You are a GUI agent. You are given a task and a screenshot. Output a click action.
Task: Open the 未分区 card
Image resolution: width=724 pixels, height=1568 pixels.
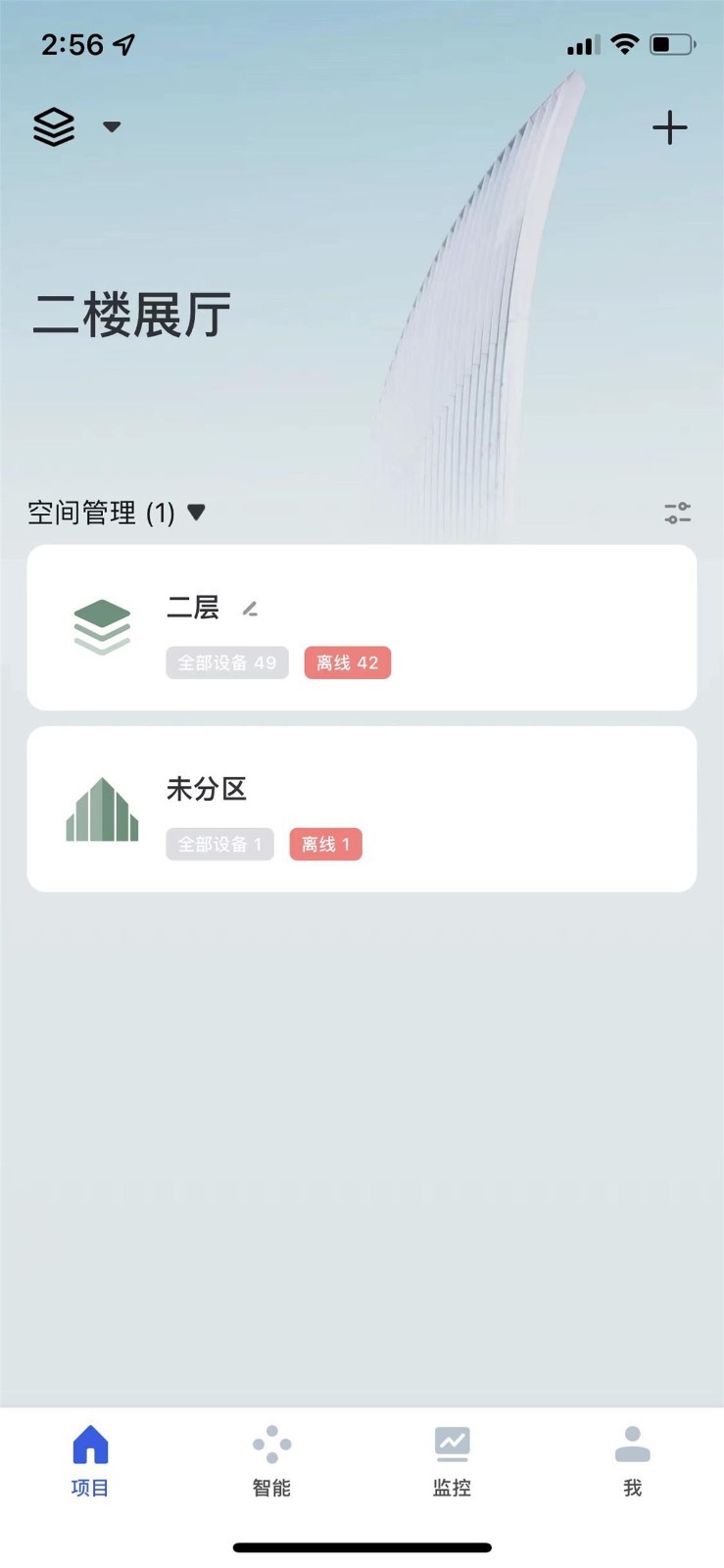[x=362, y=808]
